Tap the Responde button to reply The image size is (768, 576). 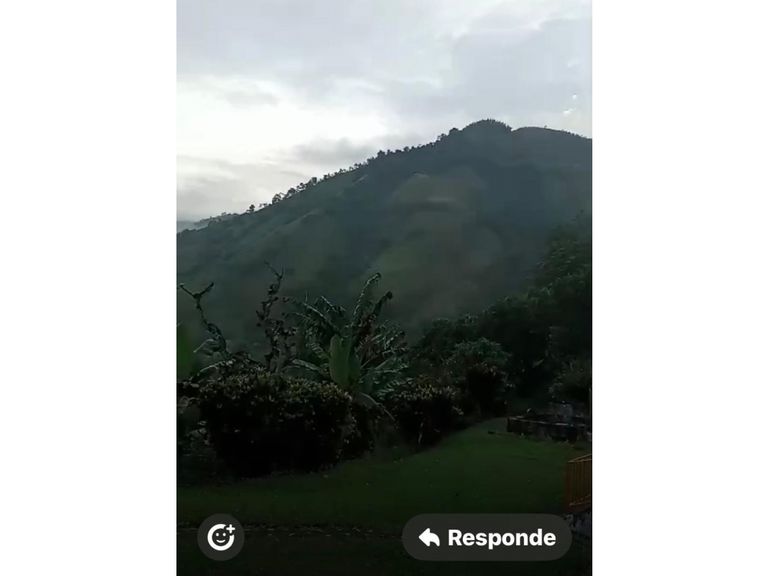[x=487, y=537]
